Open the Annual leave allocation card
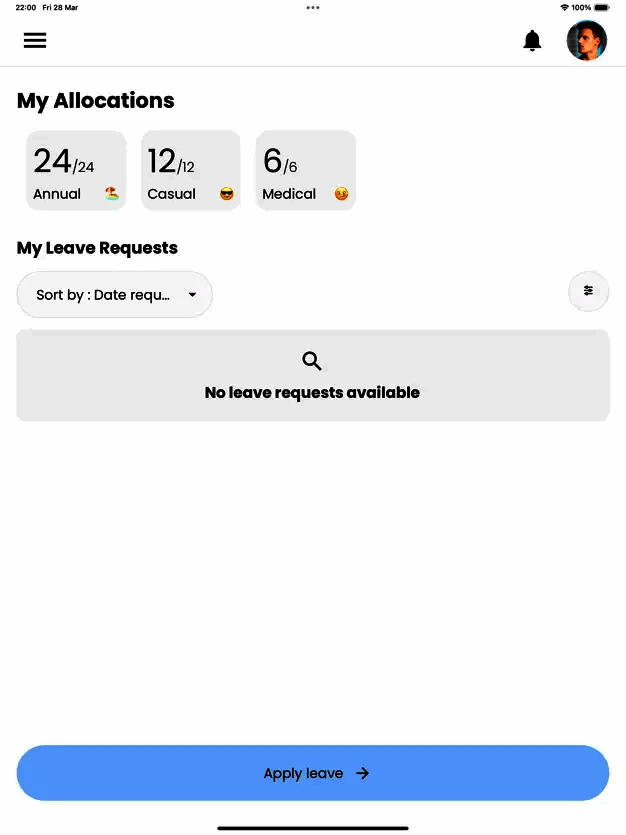 point(76,171)
